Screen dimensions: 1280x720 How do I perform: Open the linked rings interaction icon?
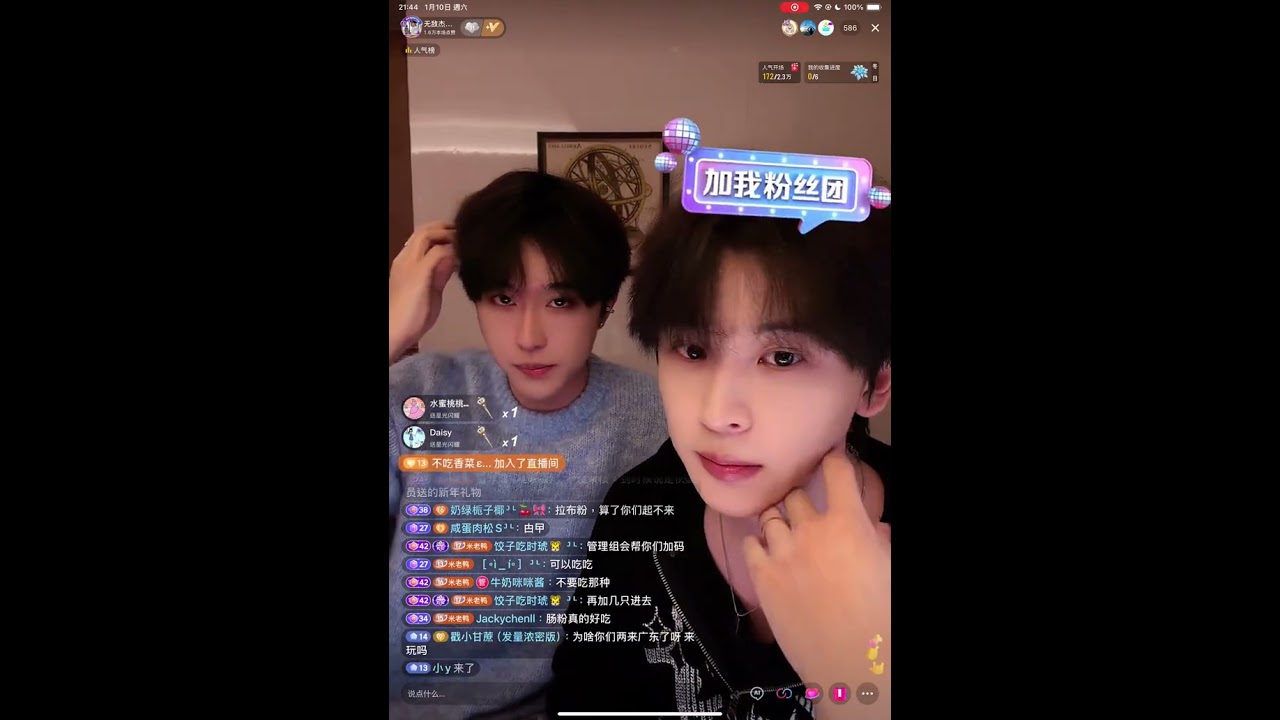tap(784, 693)
